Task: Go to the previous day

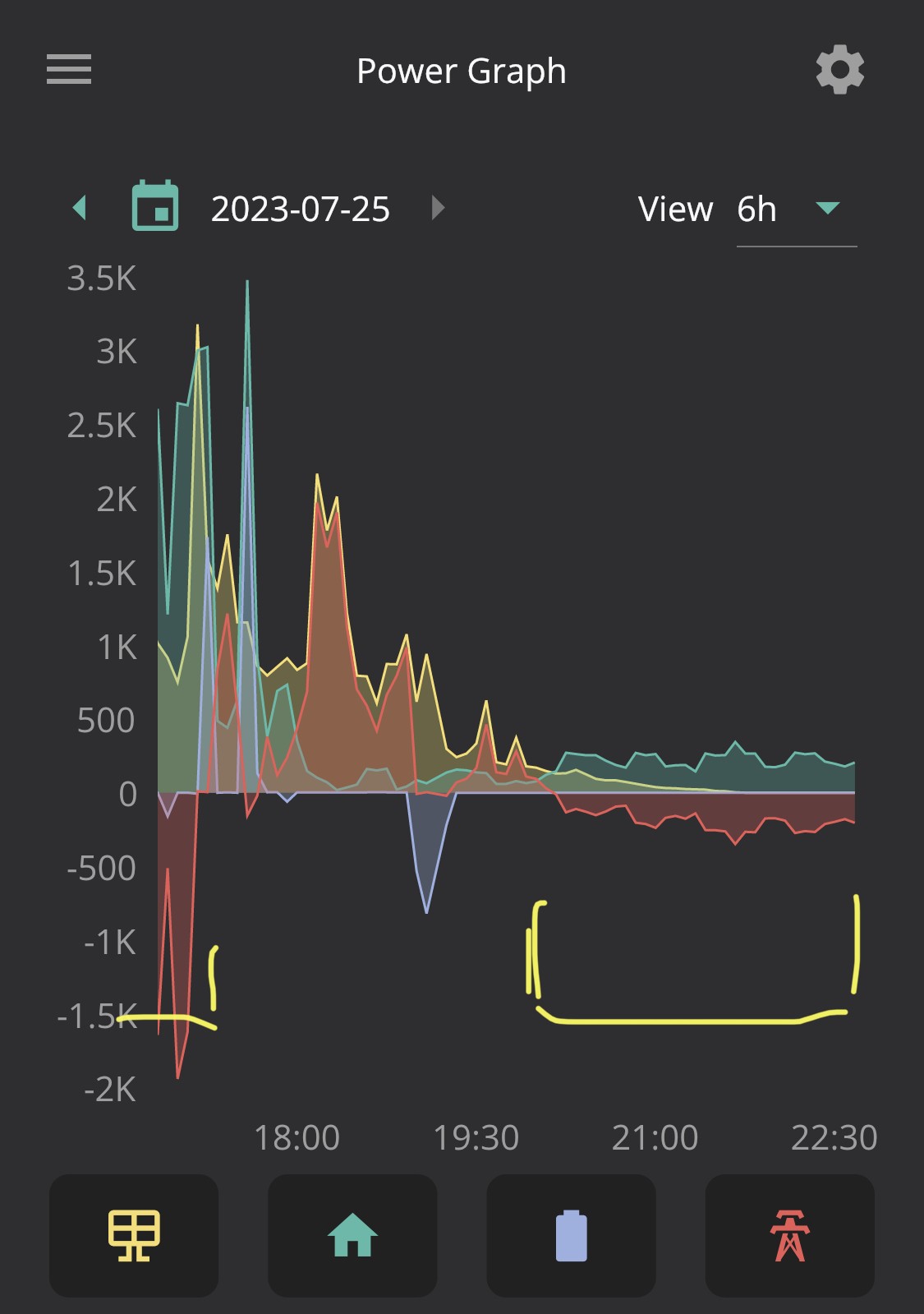Action: click(80, 207)
